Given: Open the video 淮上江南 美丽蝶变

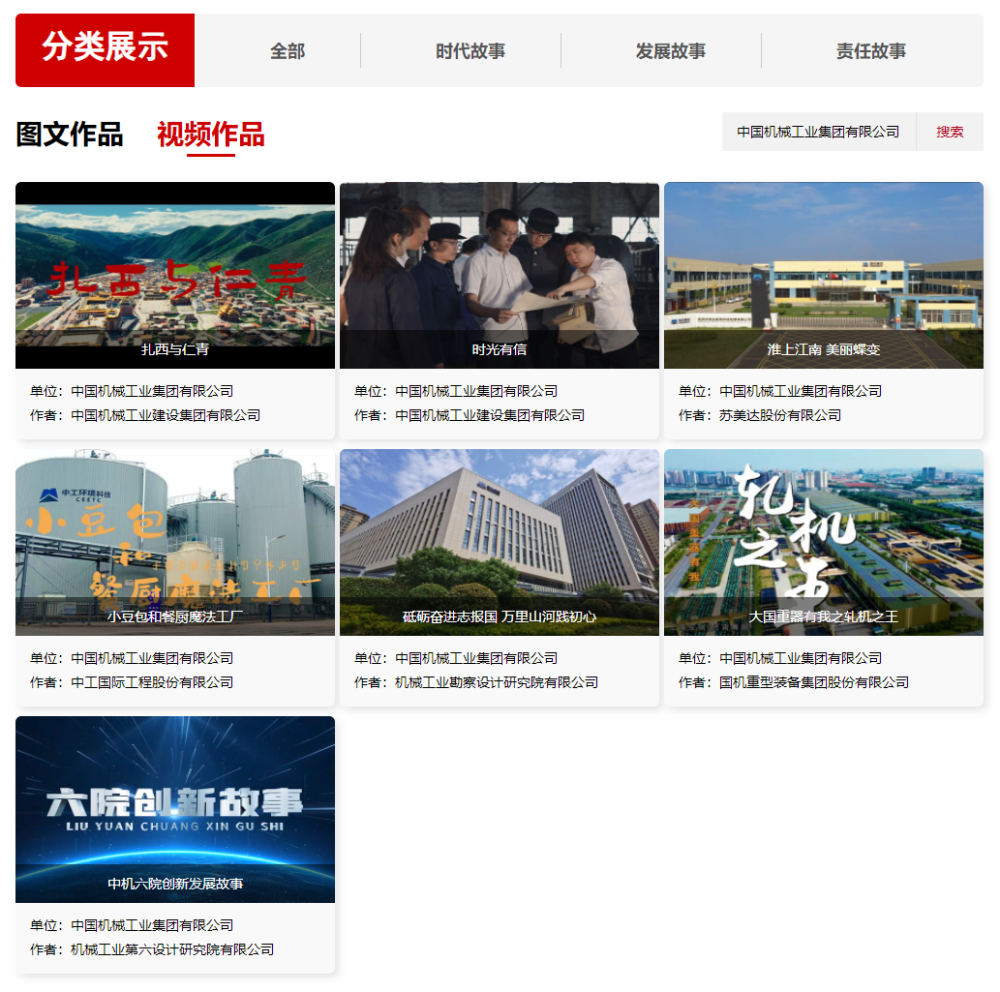Looking at the screenshot, I should click(x=823, y=275).
